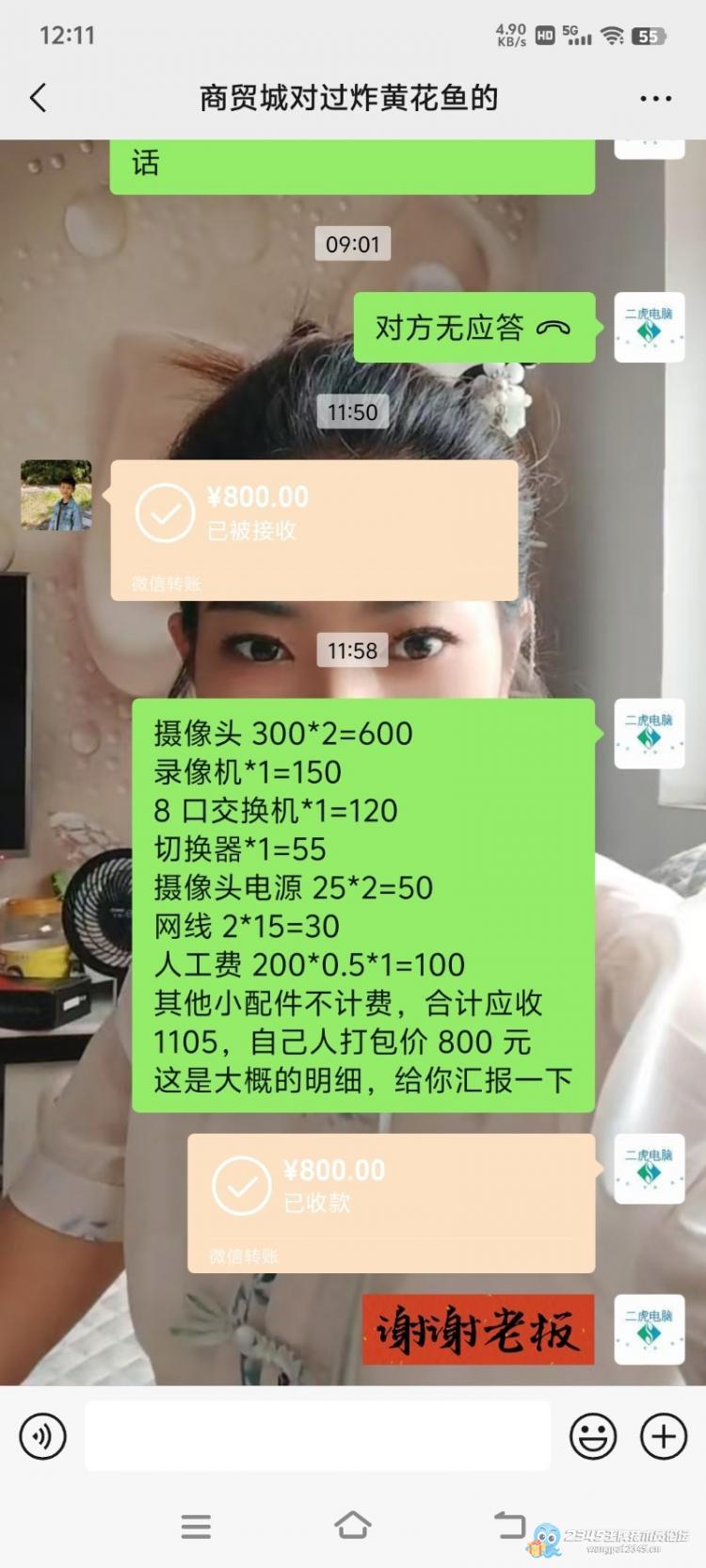Open the chat's three-dot menu

tap(655, 99)
